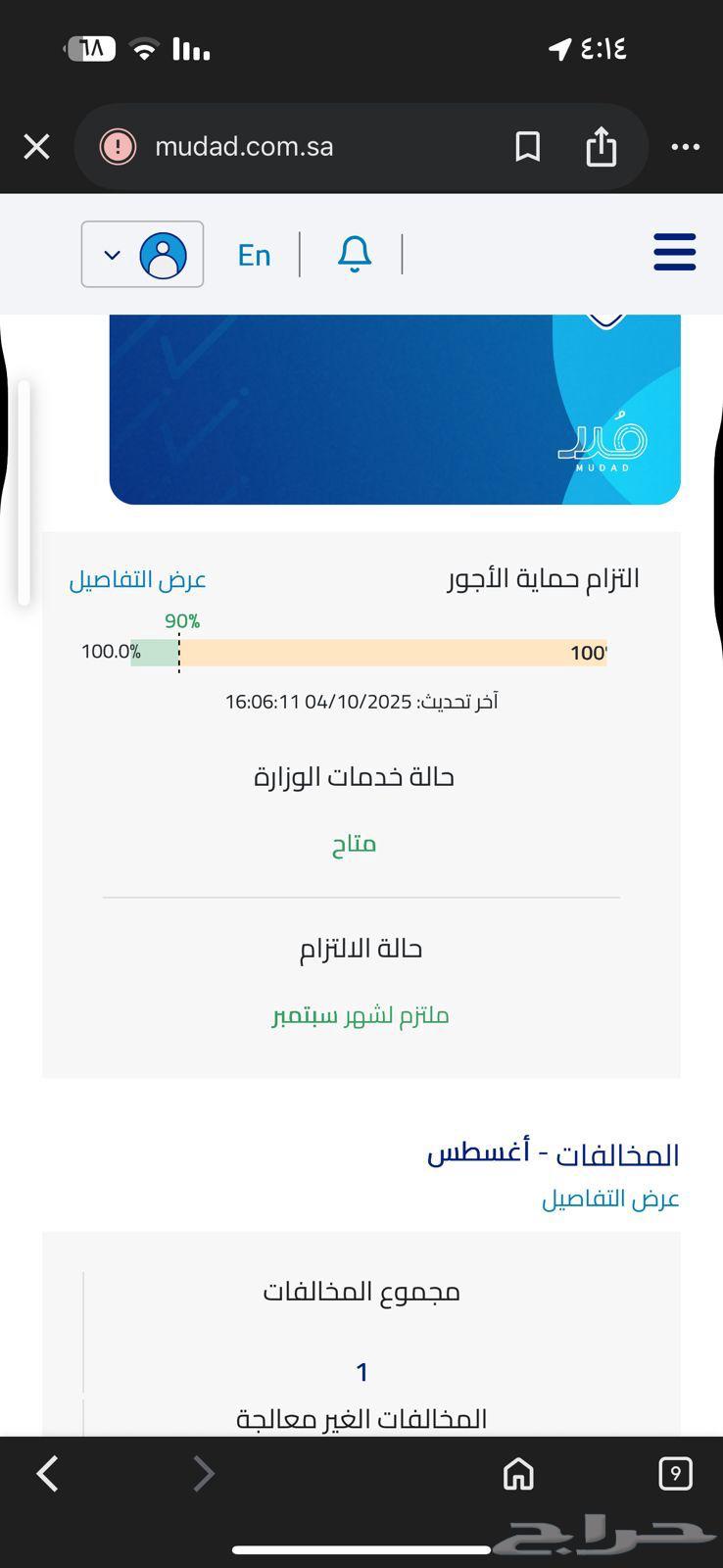Open the hamburger navigation menu
Image resolution: width=723 pixels, height=1568 pixels.
pyautogui.click(x=674, y=252)
